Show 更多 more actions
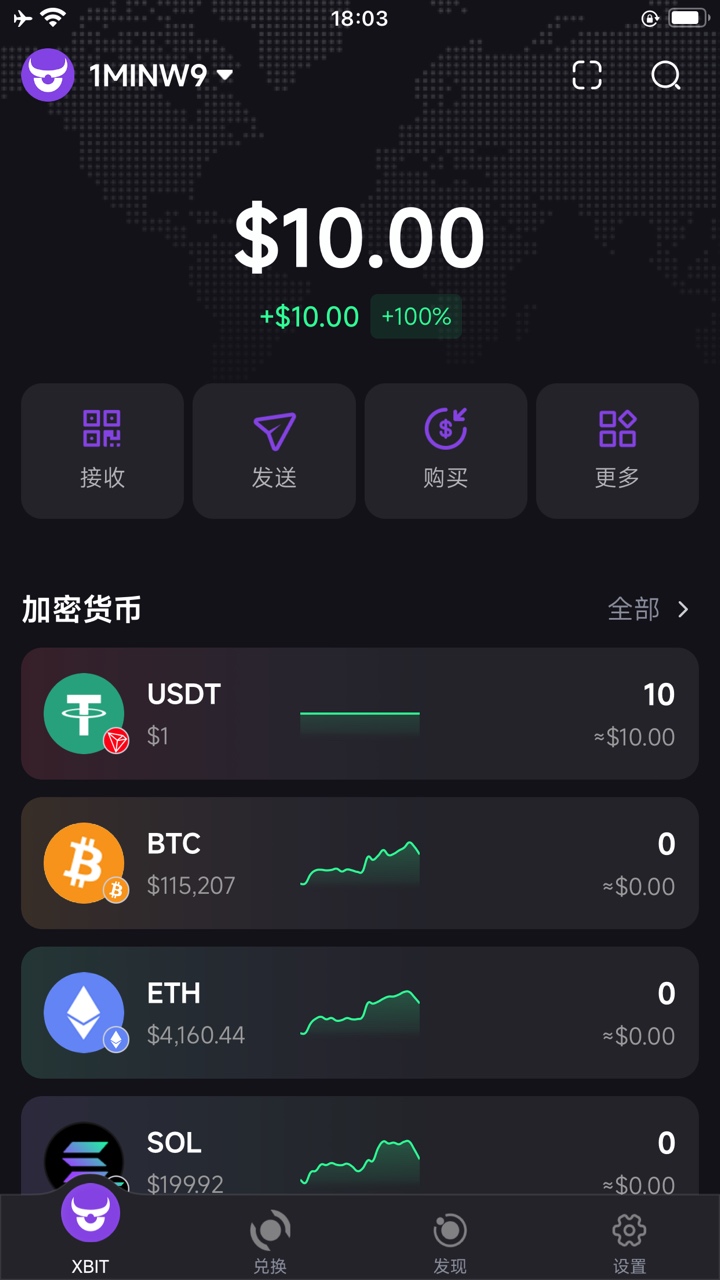720x1280 pixels. click(617, 450)
